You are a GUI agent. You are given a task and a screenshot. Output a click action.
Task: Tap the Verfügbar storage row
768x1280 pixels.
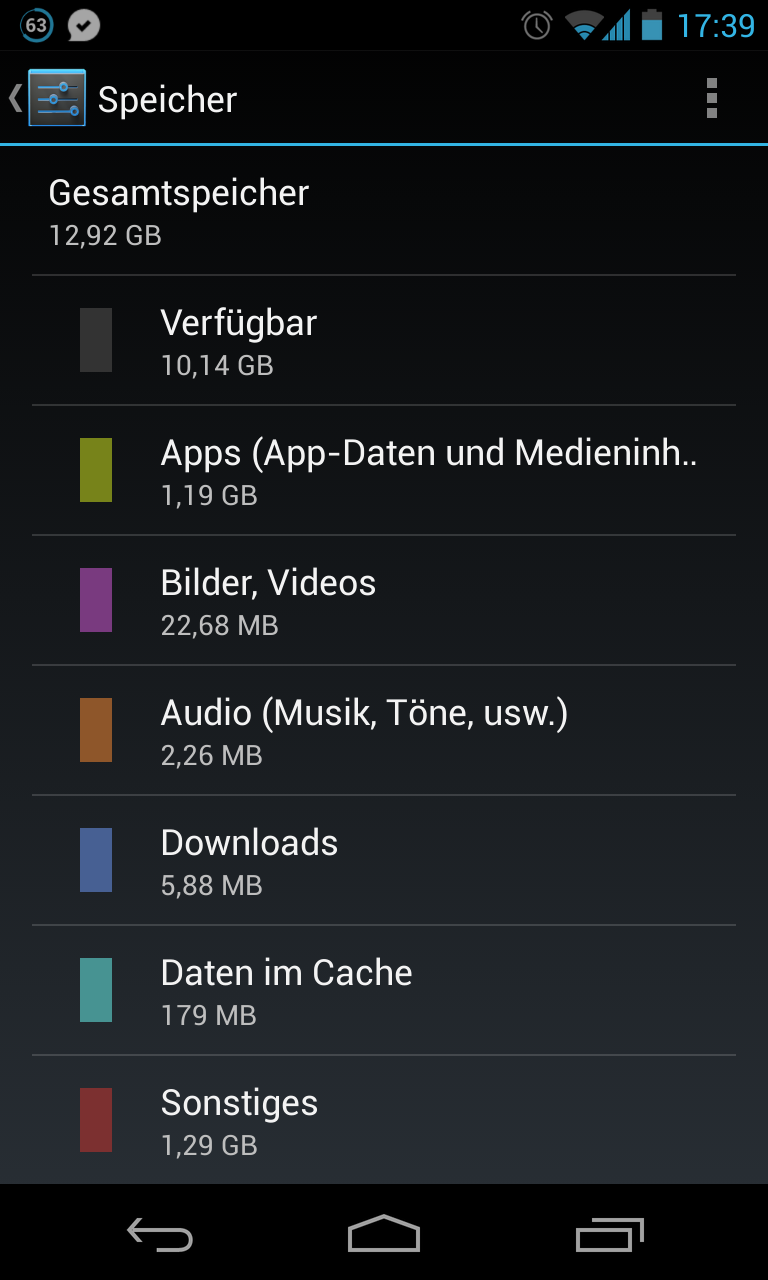(384, 341)
